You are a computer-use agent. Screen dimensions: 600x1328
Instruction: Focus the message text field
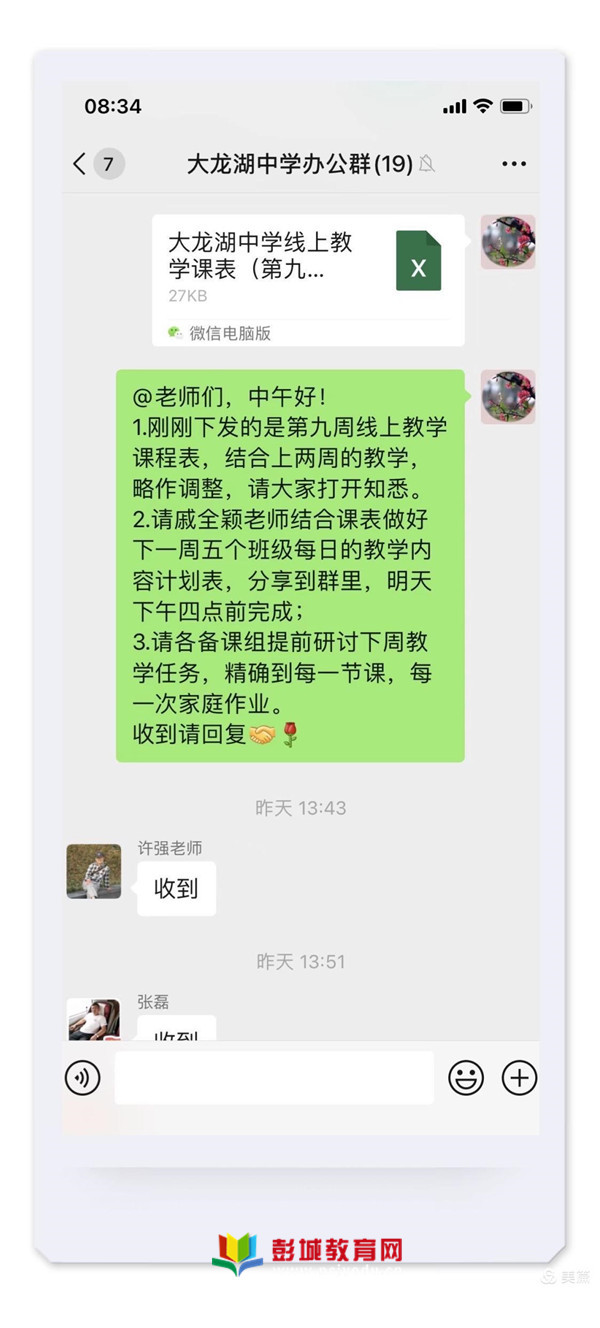274,1078
